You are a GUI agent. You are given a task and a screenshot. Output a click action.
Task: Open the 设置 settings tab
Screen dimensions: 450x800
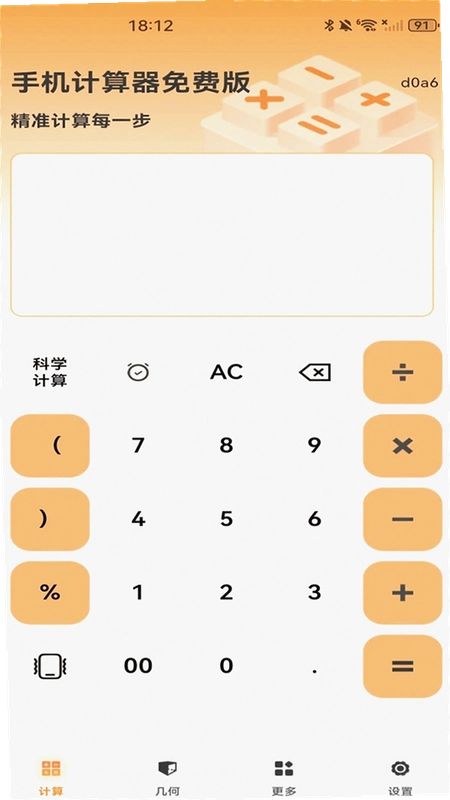point(400,778)
